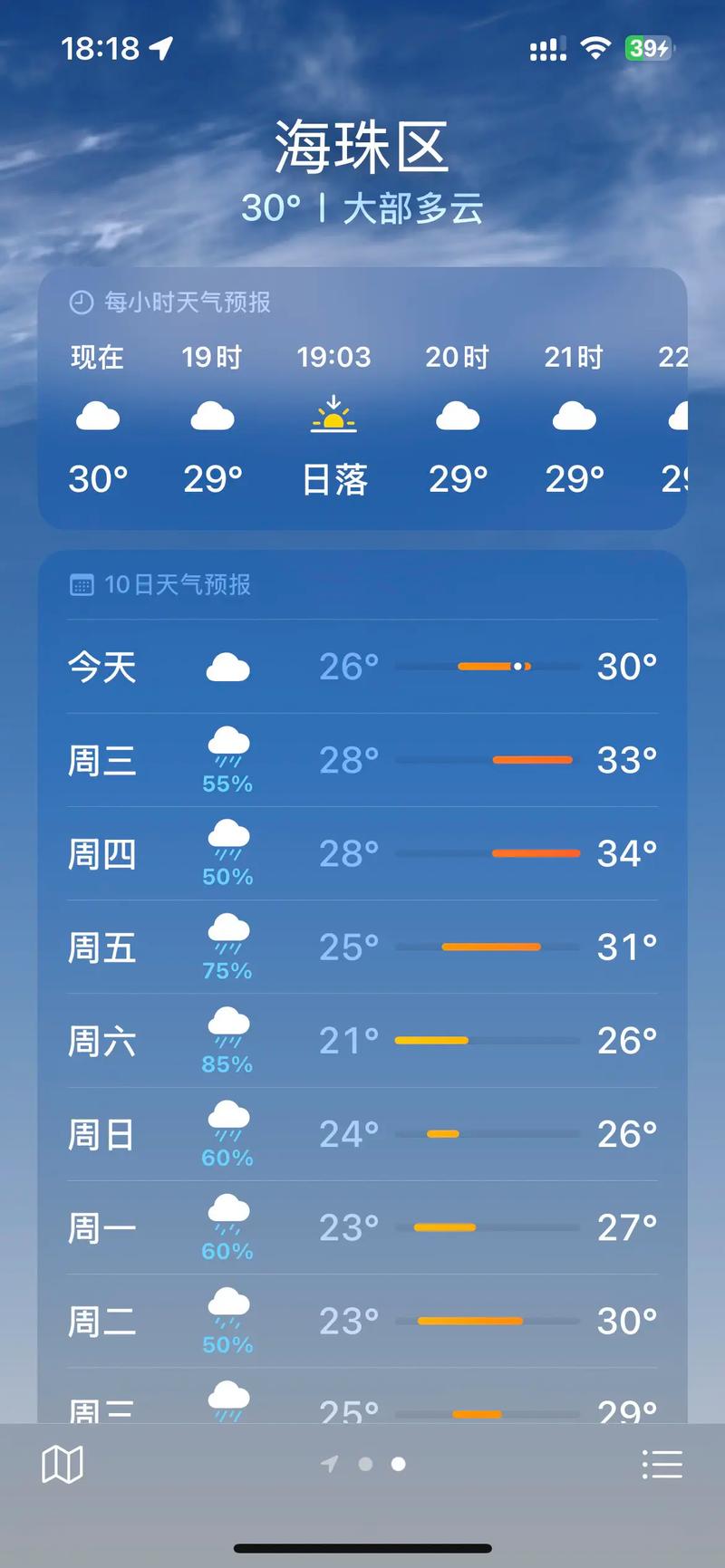Image resolution: width=725 pixels, height=1568 pixels.
Task: Tap the battery indicator showing 39
Action: pos(647,48)
